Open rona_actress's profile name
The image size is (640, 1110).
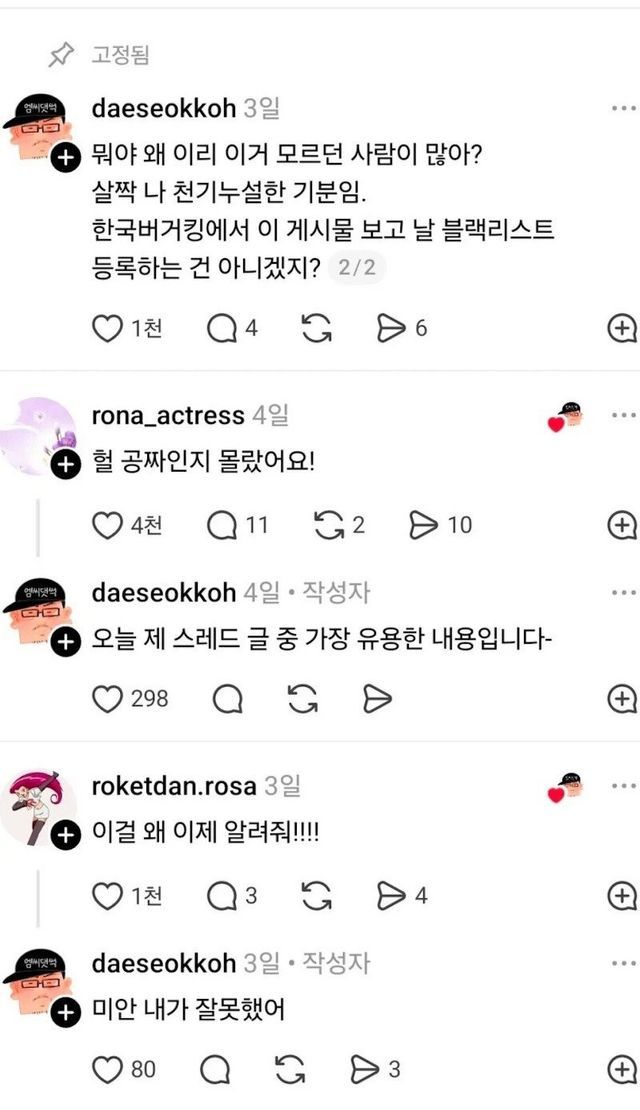167,415
